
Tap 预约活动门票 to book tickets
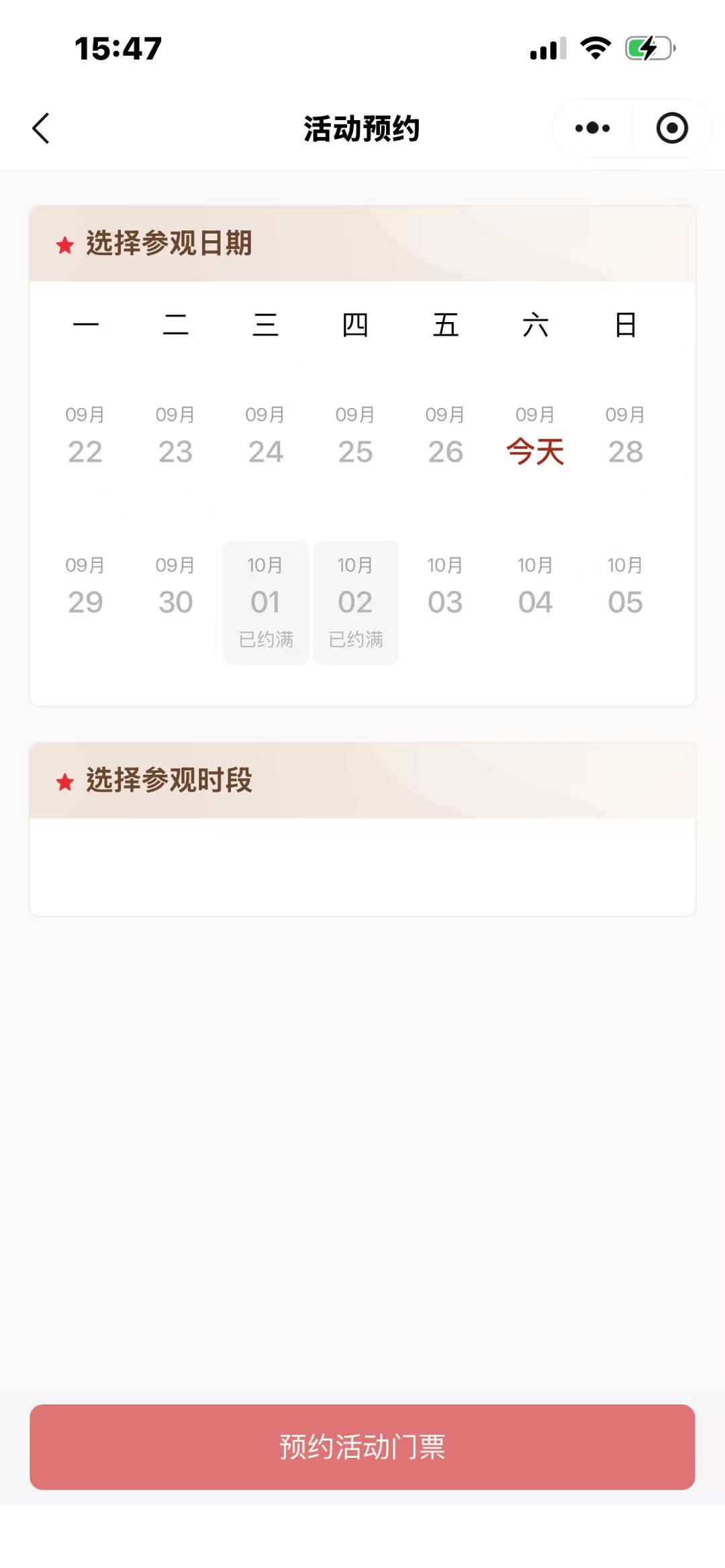point(362,1447)
